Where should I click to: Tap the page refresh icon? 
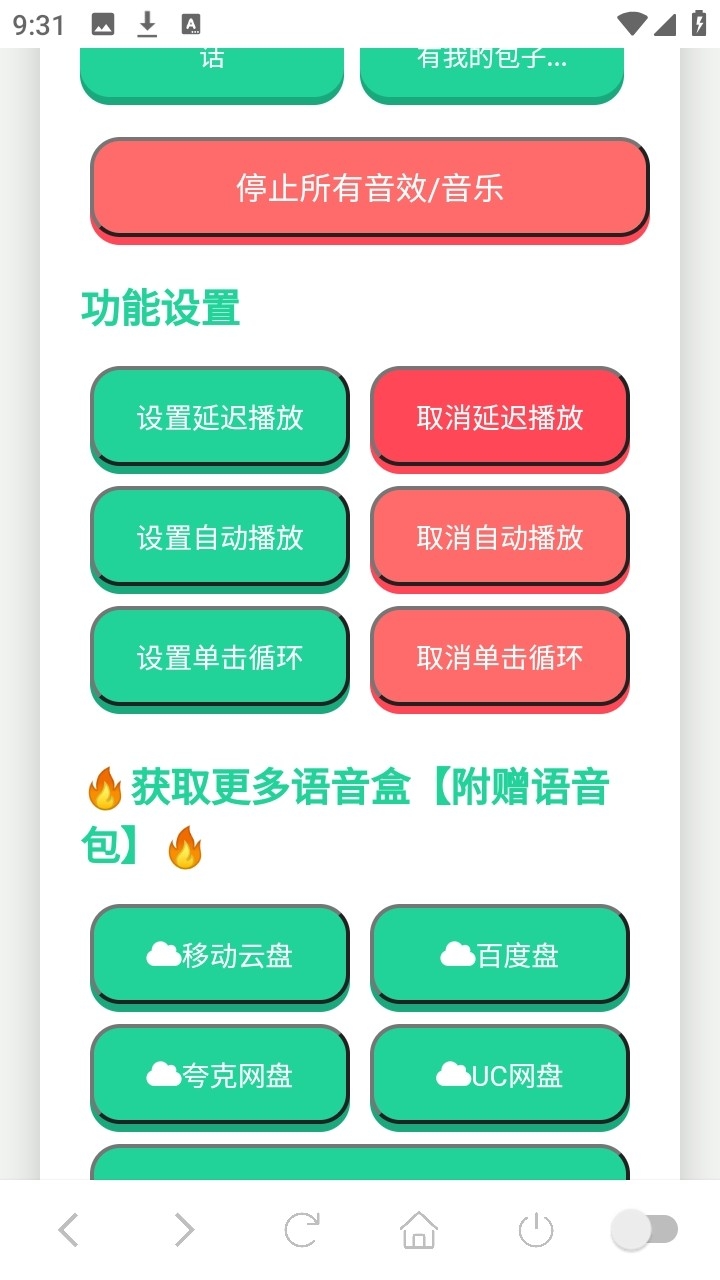[301, 1229]
